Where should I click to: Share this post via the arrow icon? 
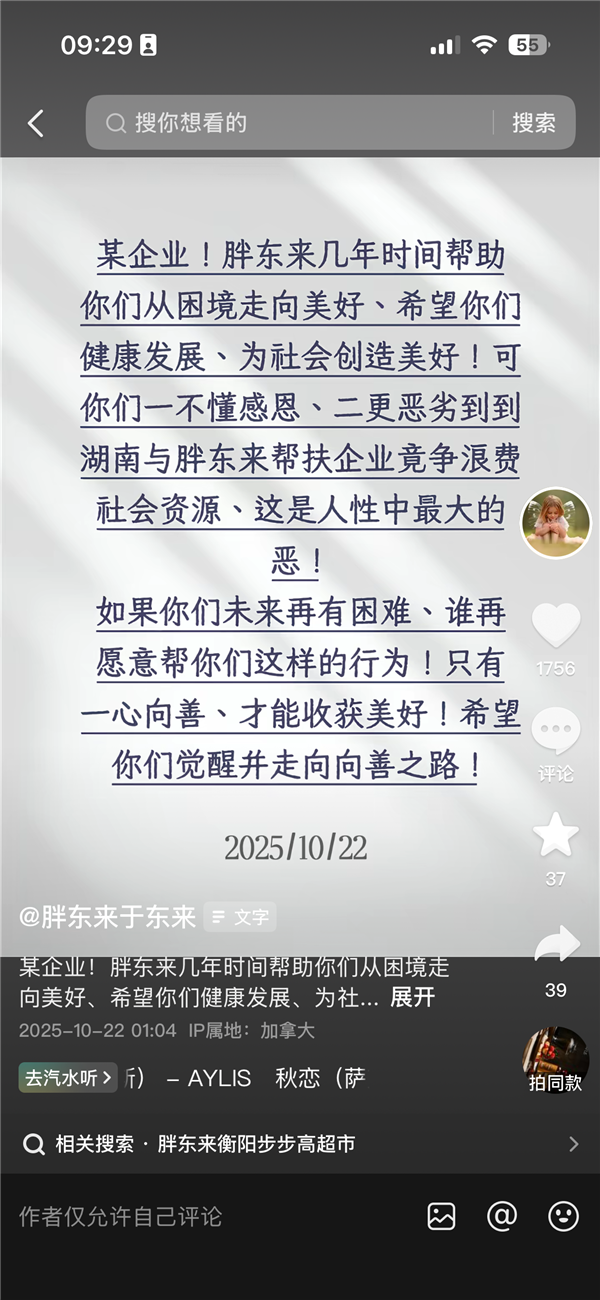point(556,946)
